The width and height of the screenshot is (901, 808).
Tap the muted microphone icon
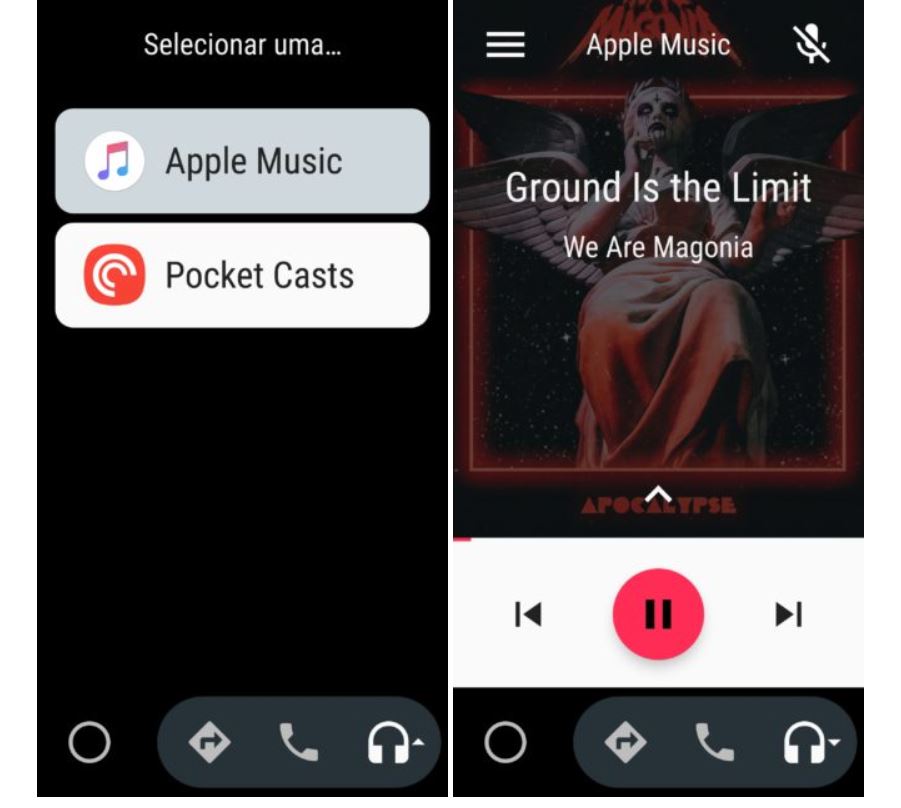pos(811,44)
